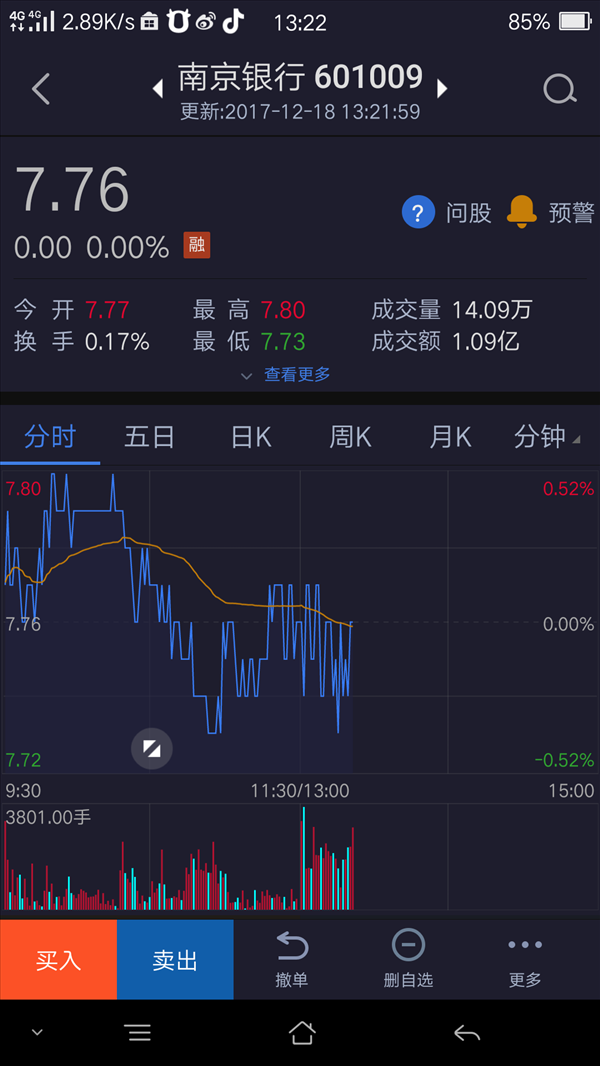The image size is (600, 1066).
Task: Switch to the 周K tab
Action: 350,437
